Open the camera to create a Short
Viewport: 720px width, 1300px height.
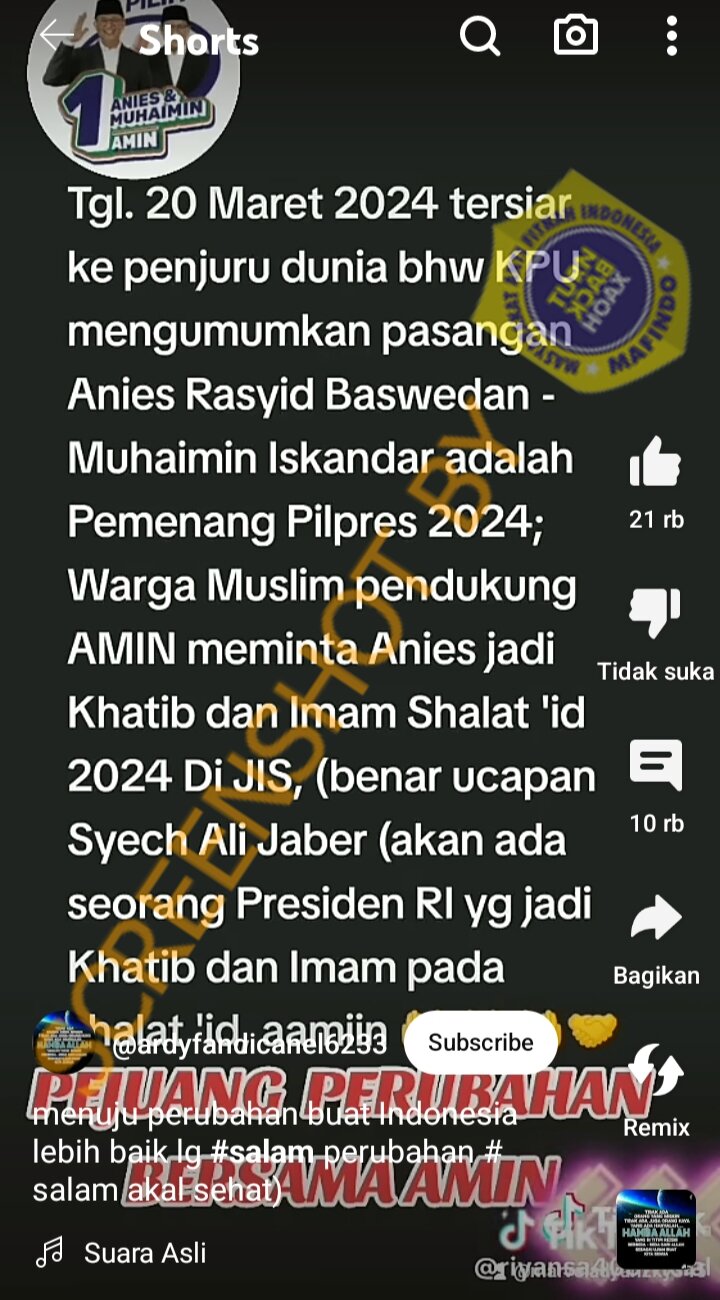click(x=576, y=37)
